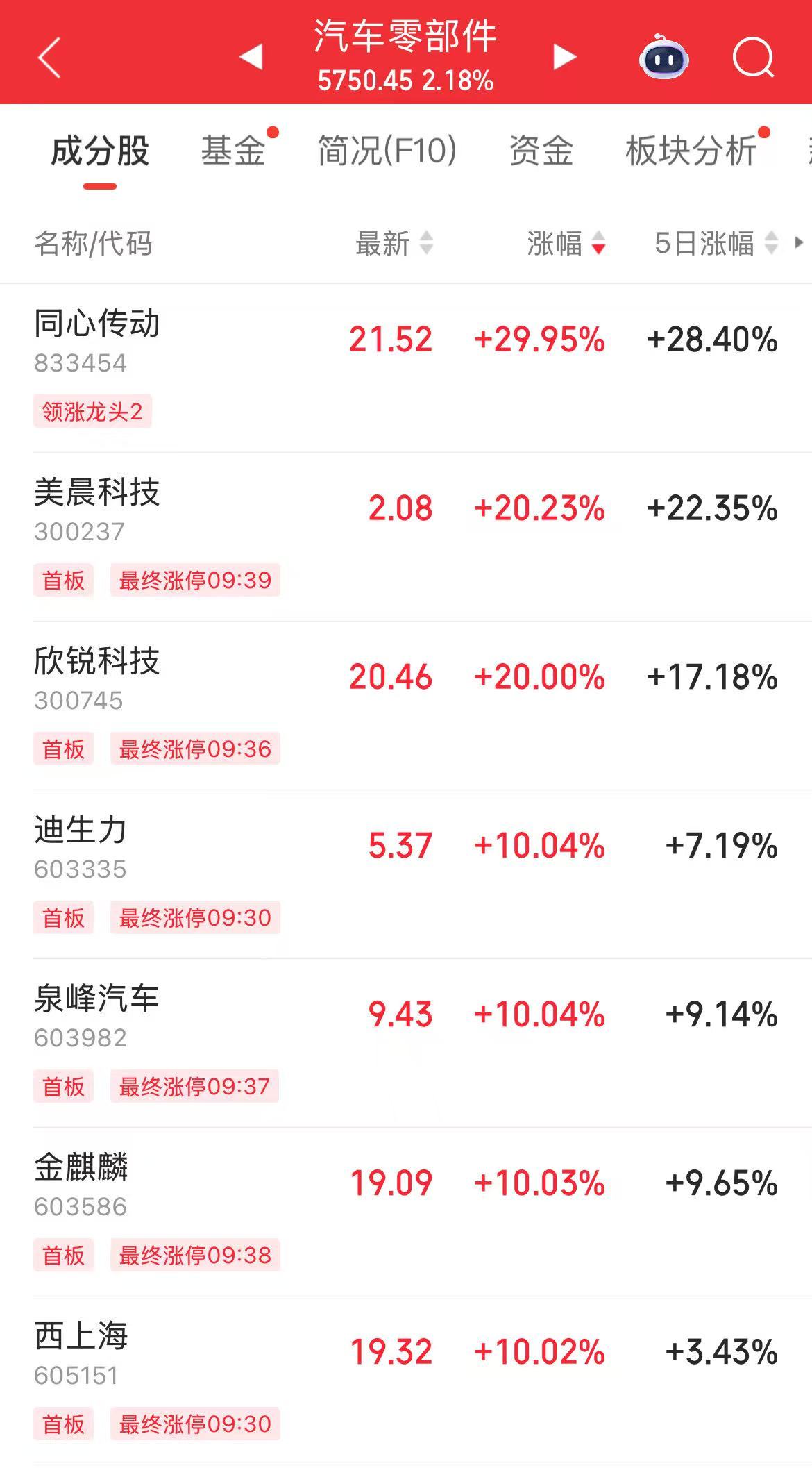The width and height of the screenshot is (812, 1468).
Task: Open search with the magnifier icon
Action: tap(754, 58)
